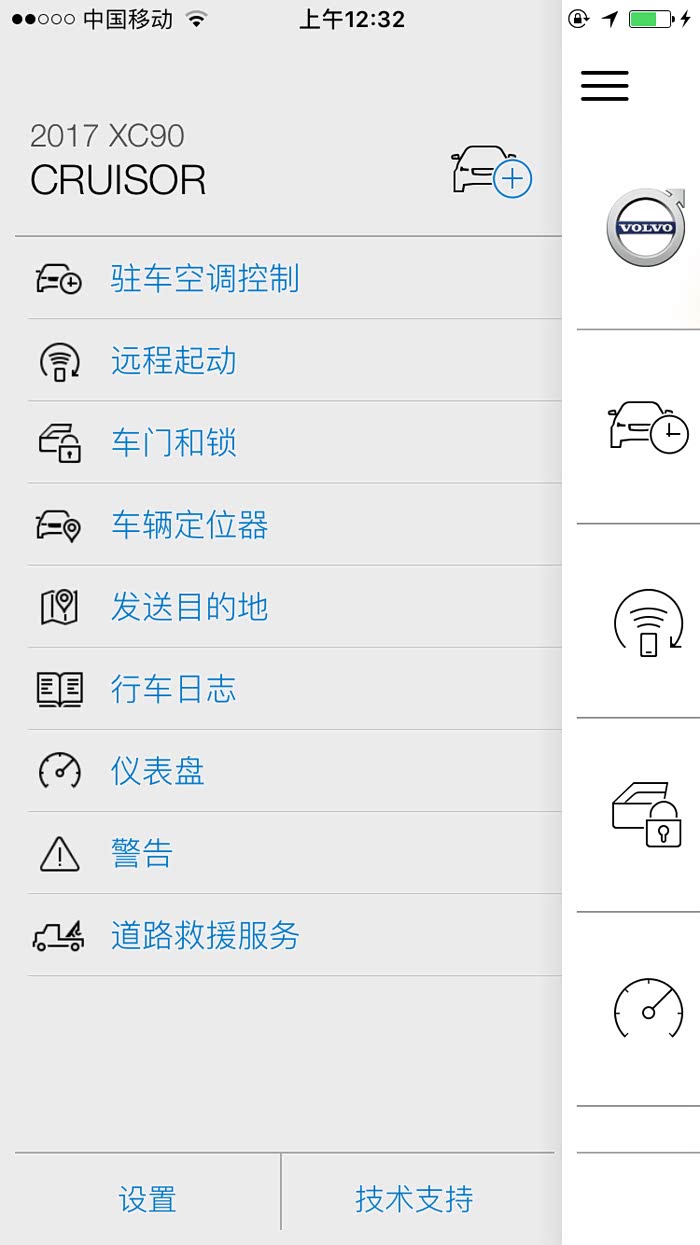Select 远程起动 from the menu

[x=174, y=361]
